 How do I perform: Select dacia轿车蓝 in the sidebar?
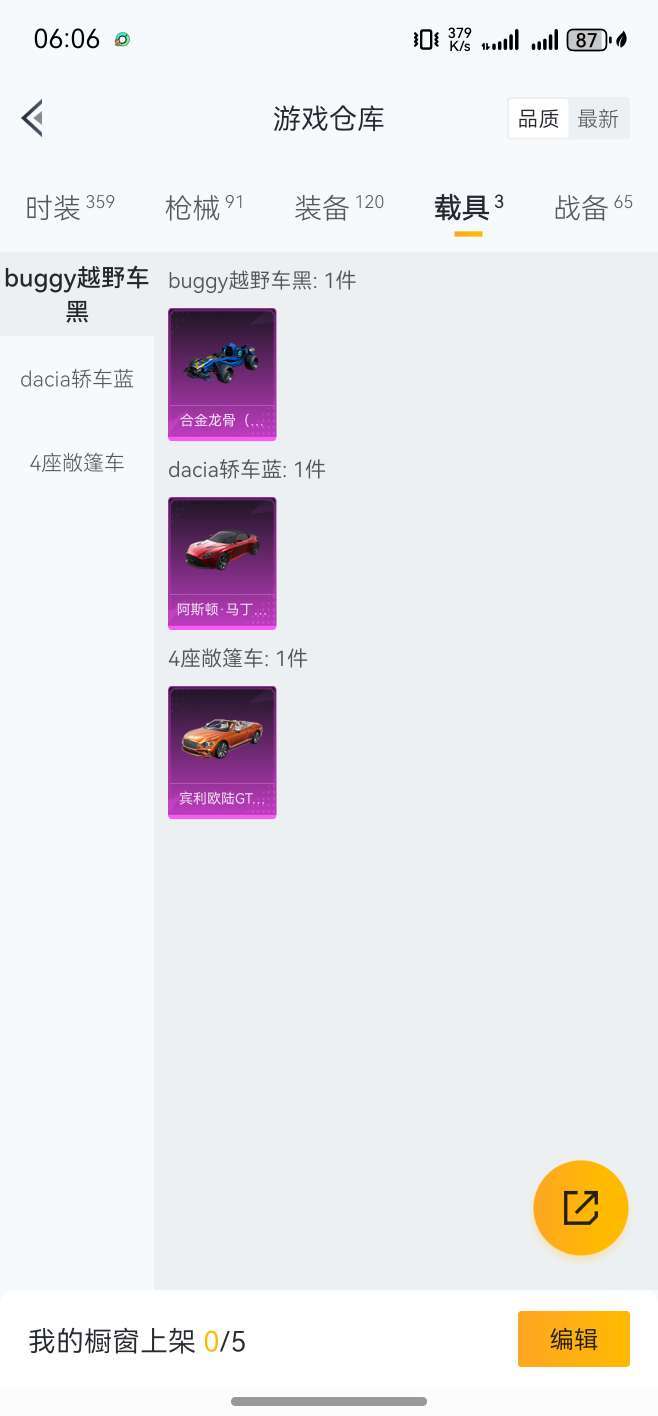click(x=77, y=379)
